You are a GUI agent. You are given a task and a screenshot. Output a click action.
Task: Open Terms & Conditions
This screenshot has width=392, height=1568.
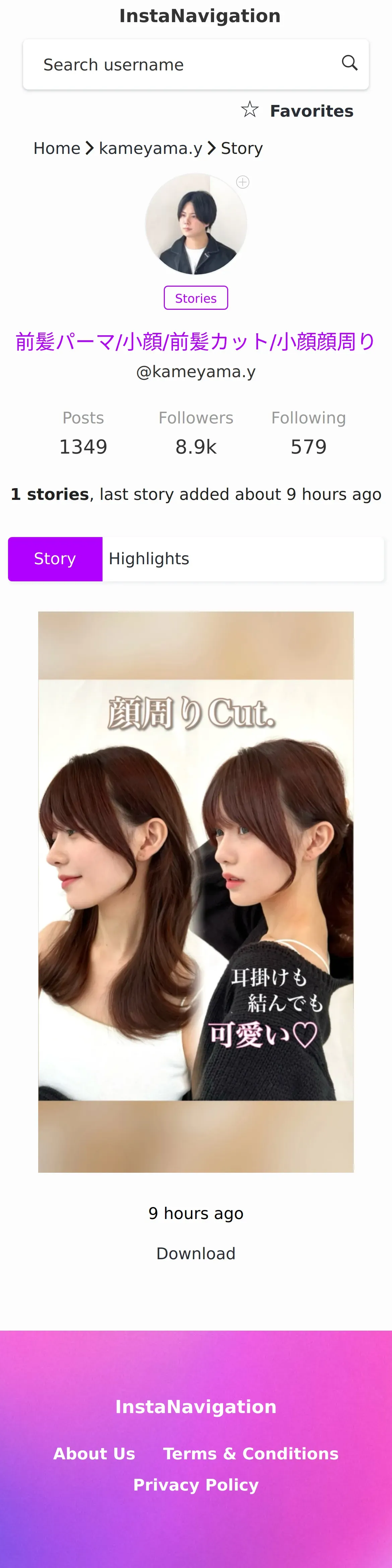[x=251, y=1454]
